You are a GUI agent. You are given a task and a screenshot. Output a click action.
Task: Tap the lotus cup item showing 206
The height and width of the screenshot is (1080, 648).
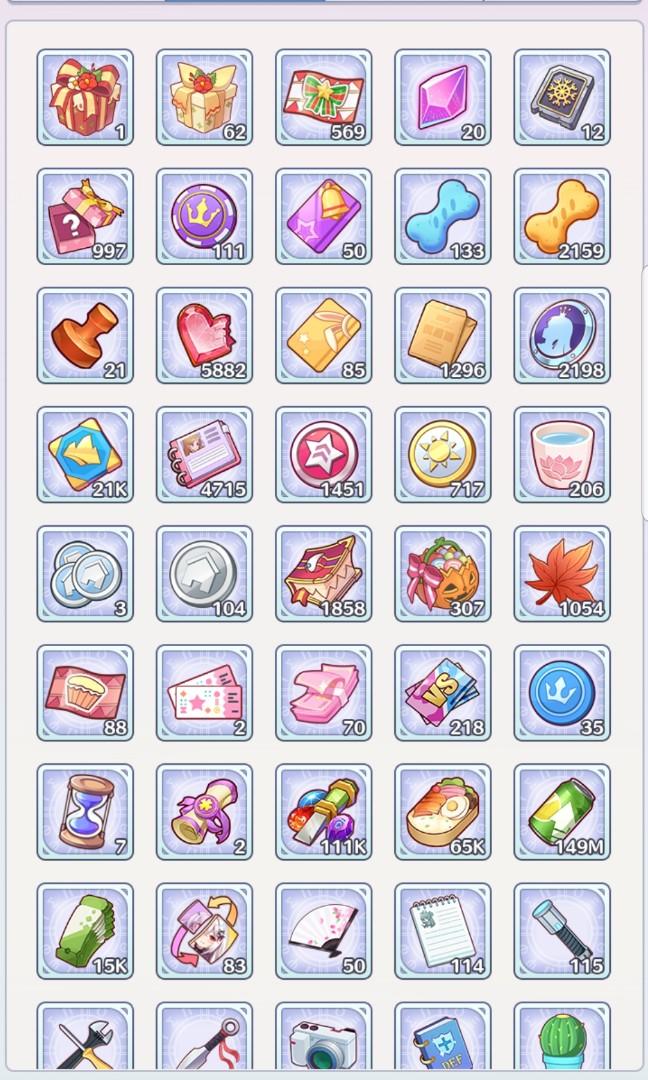tap(562, 454)
